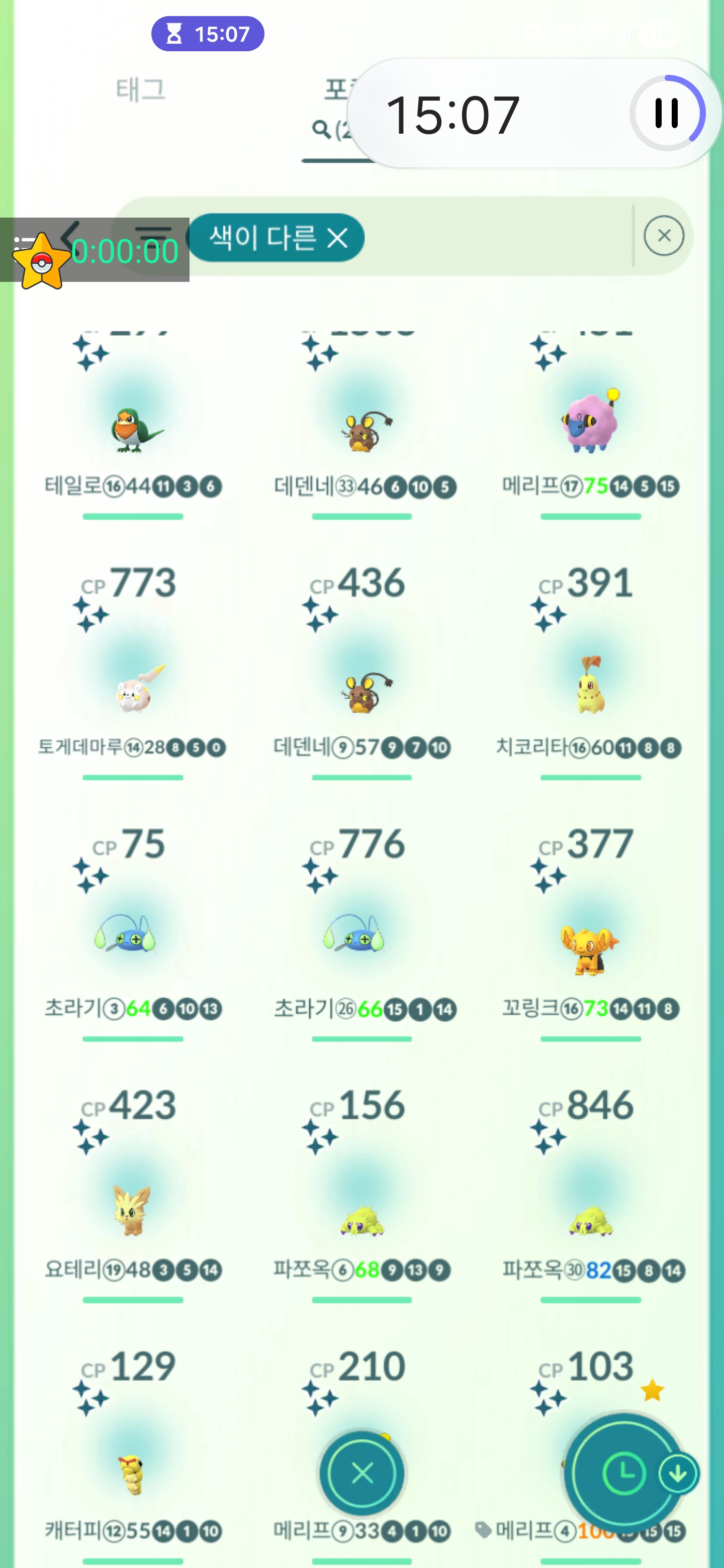Remove the 색이 다른 filter chip
Image resolution: width=724 pixels, height=1568 pixels.
[337, 238]
